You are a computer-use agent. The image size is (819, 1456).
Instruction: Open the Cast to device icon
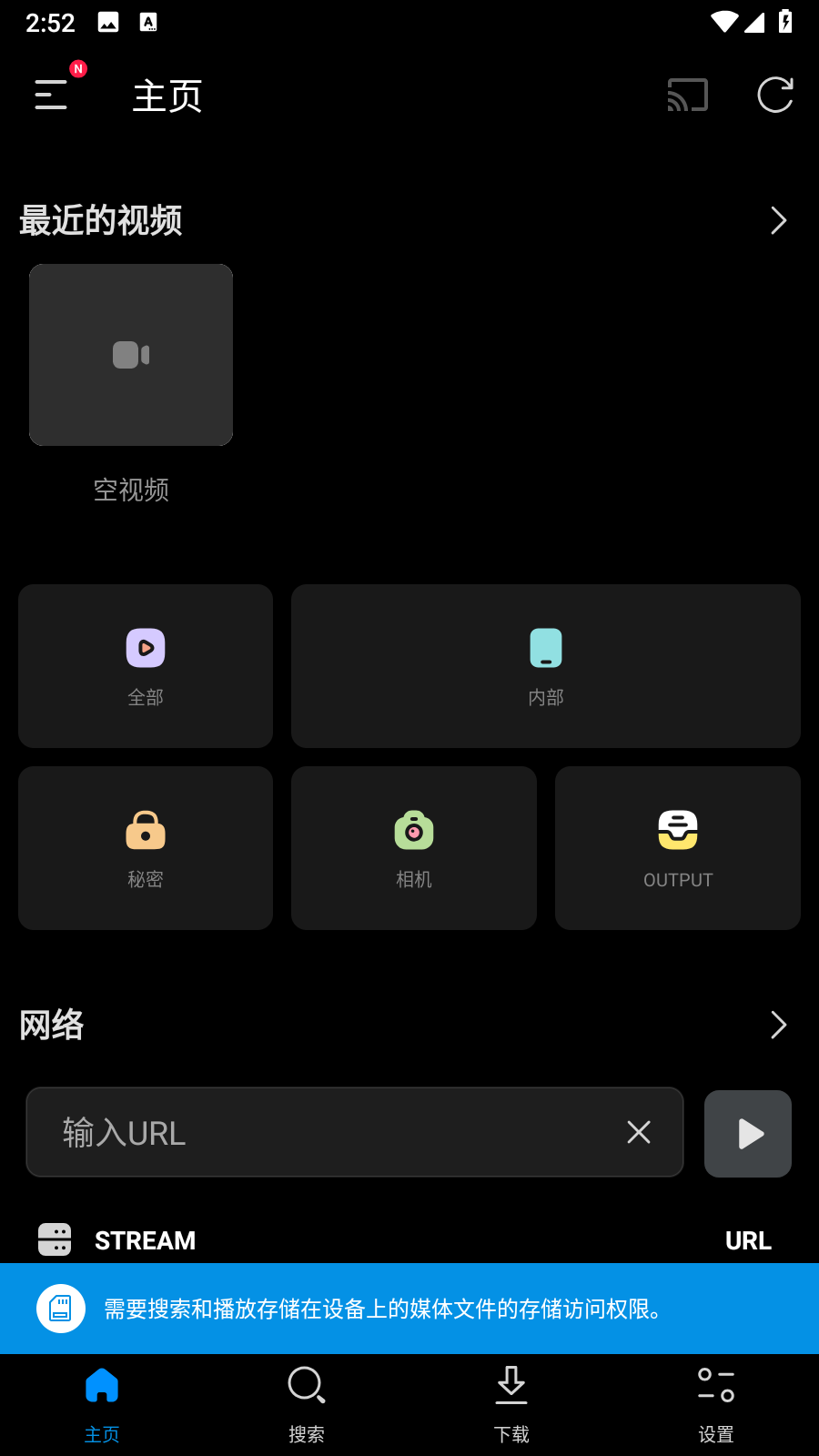687,95
